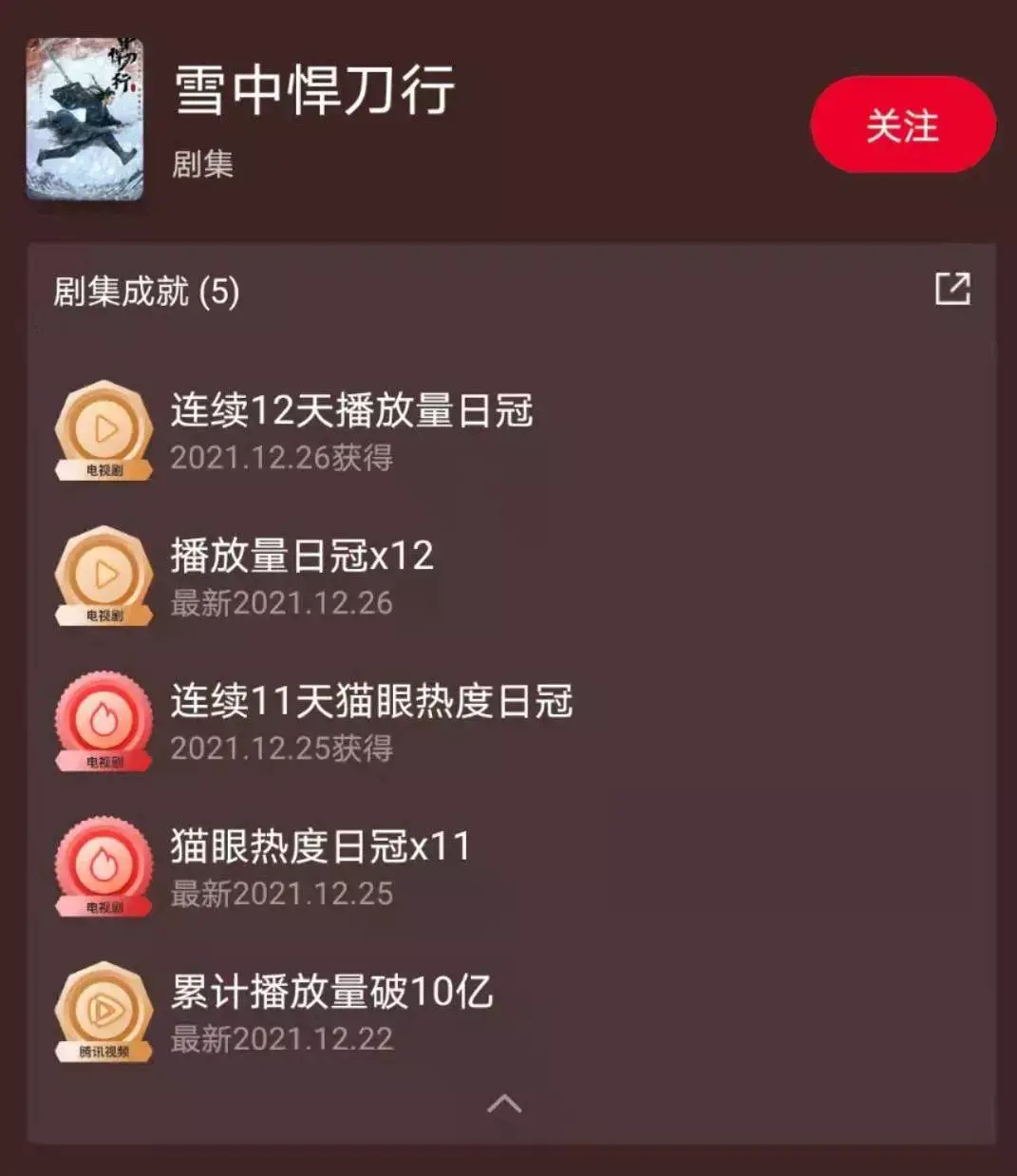Screen dimensions: 1017x1176
Task: Click the 播放量日冠x12 achievement entry
Action: [303, 556]
